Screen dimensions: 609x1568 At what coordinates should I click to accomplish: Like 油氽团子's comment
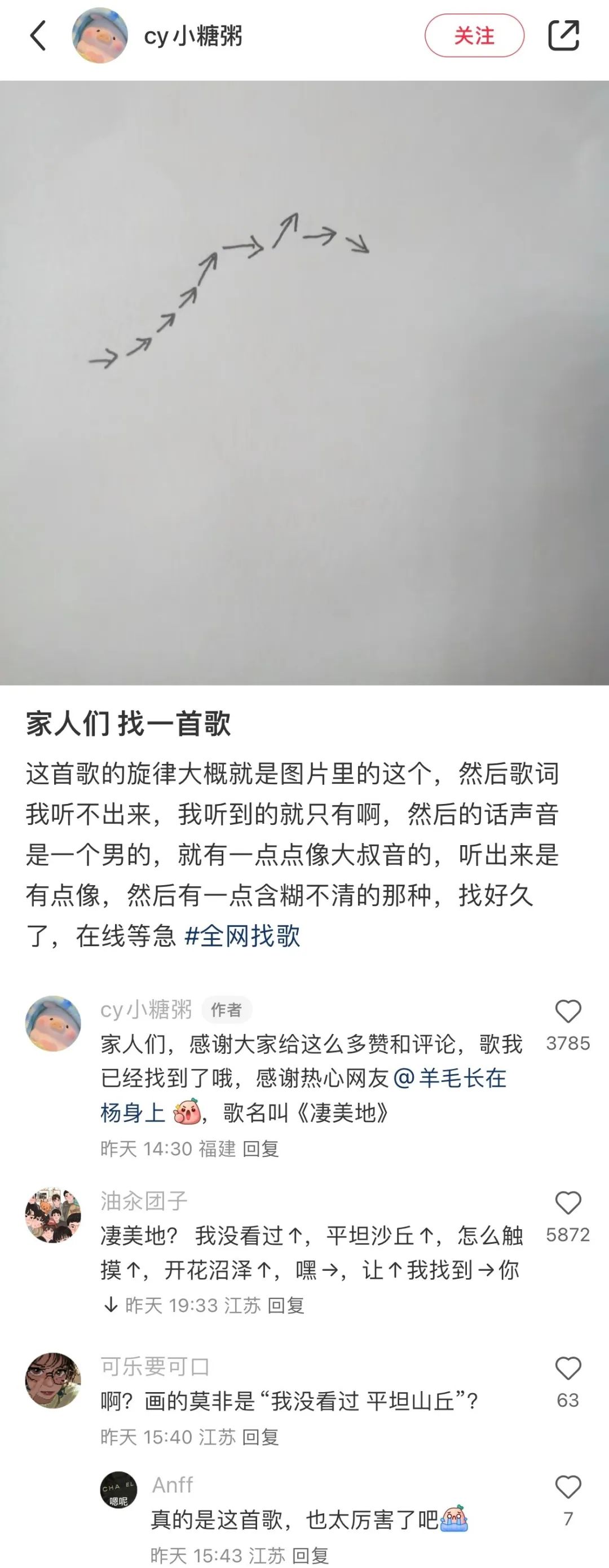[568, 1203]
